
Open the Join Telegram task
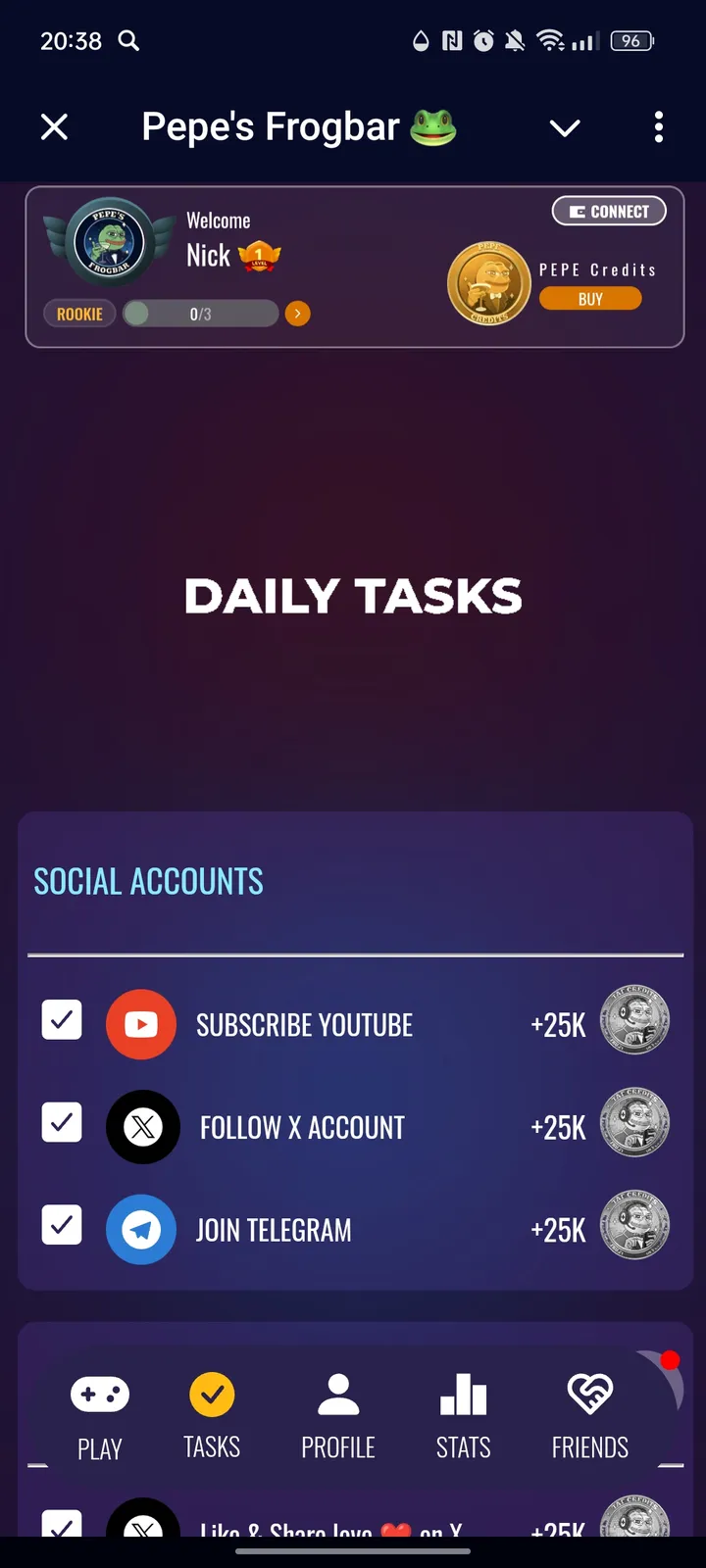(x=274, y=1230)
